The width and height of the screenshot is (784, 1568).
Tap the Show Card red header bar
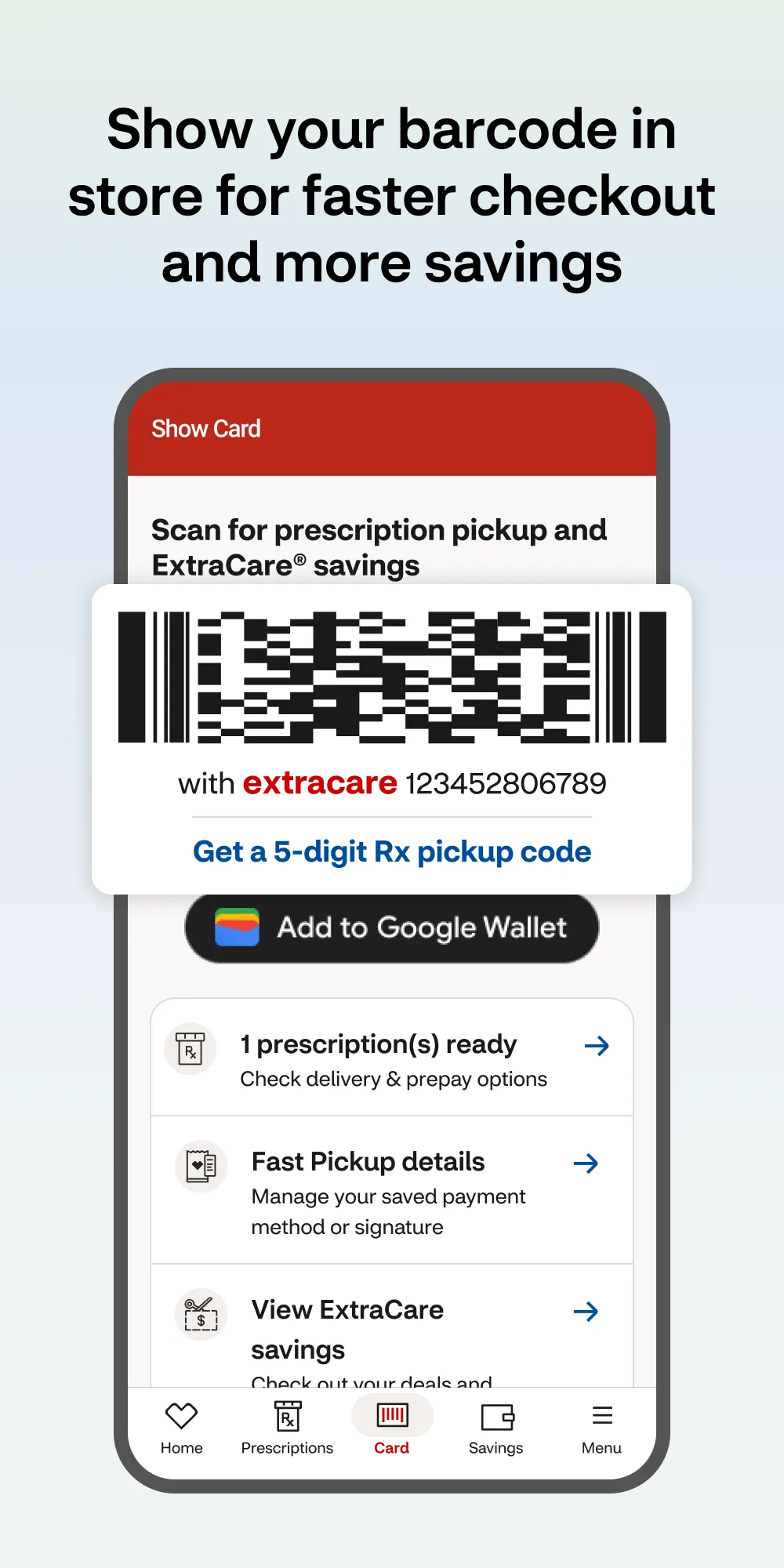tap(391, 429)
